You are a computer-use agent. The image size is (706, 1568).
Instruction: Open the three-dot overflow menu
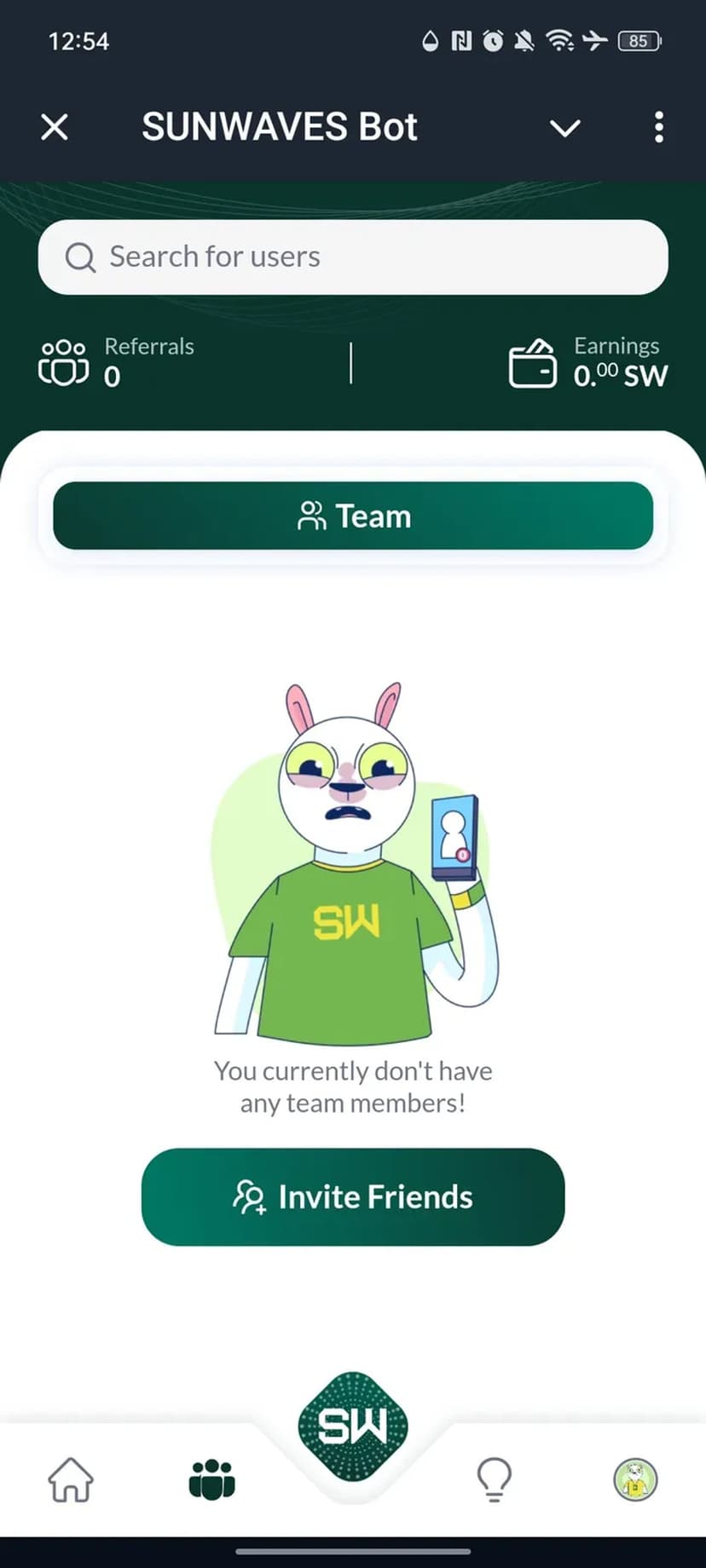tap(658, 127)
